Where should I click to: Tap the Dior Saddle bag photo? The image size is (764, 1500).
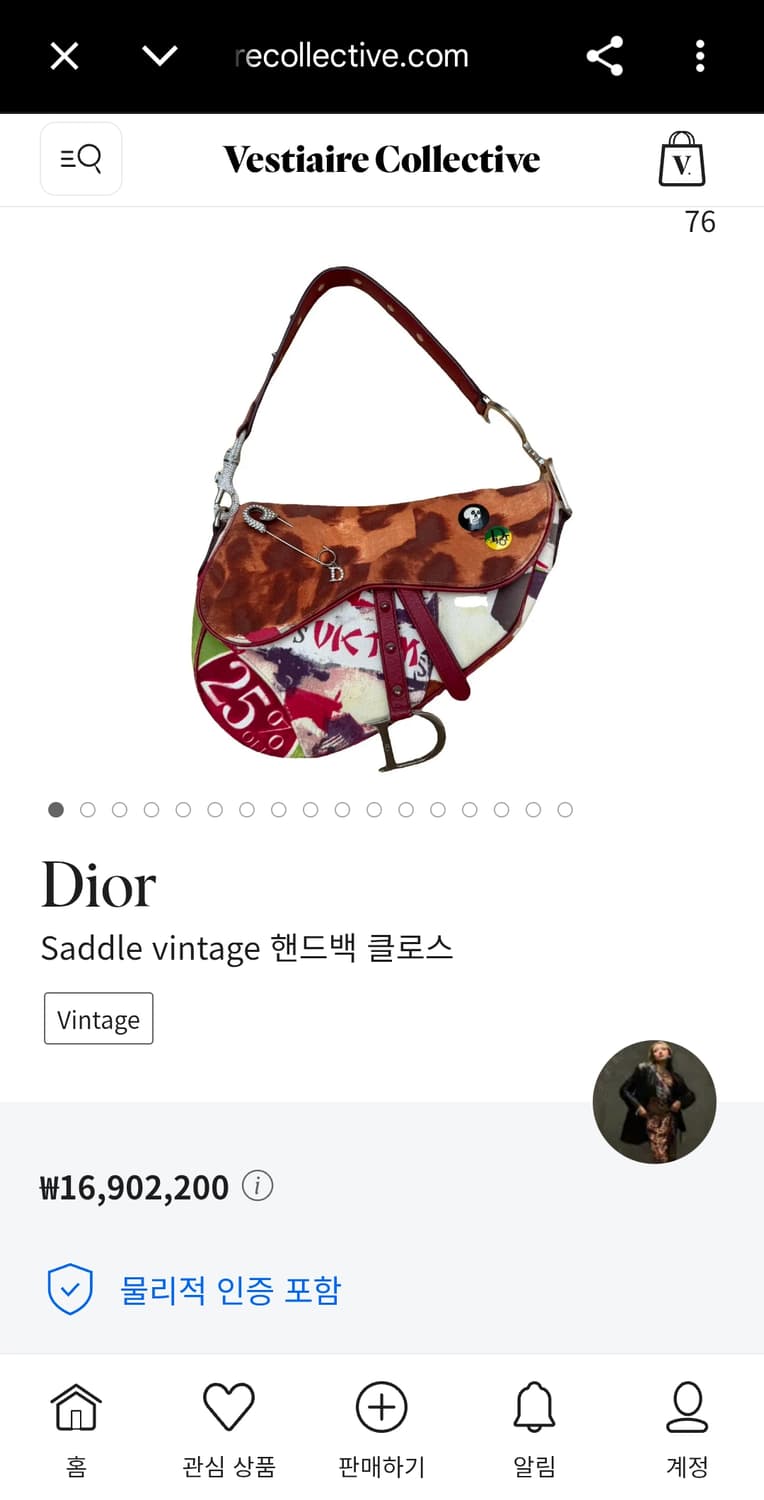coord(380,520)
